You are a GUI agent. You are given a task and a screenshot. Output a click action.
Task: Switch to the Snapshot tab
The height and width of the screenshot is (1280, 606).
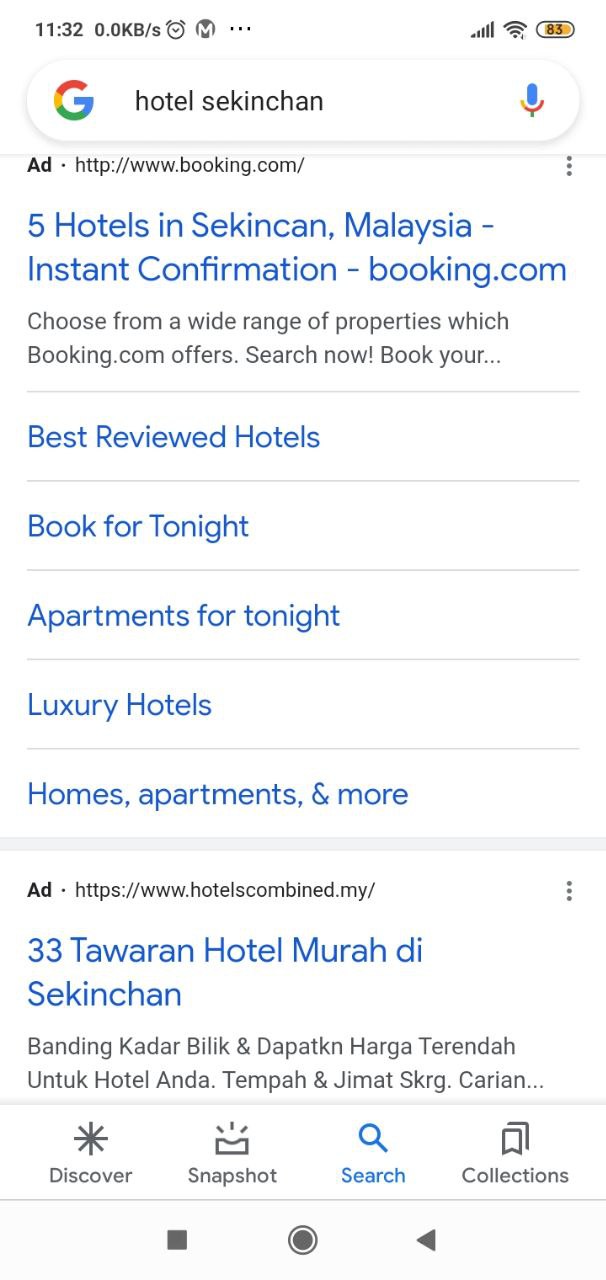(232, 1153)
